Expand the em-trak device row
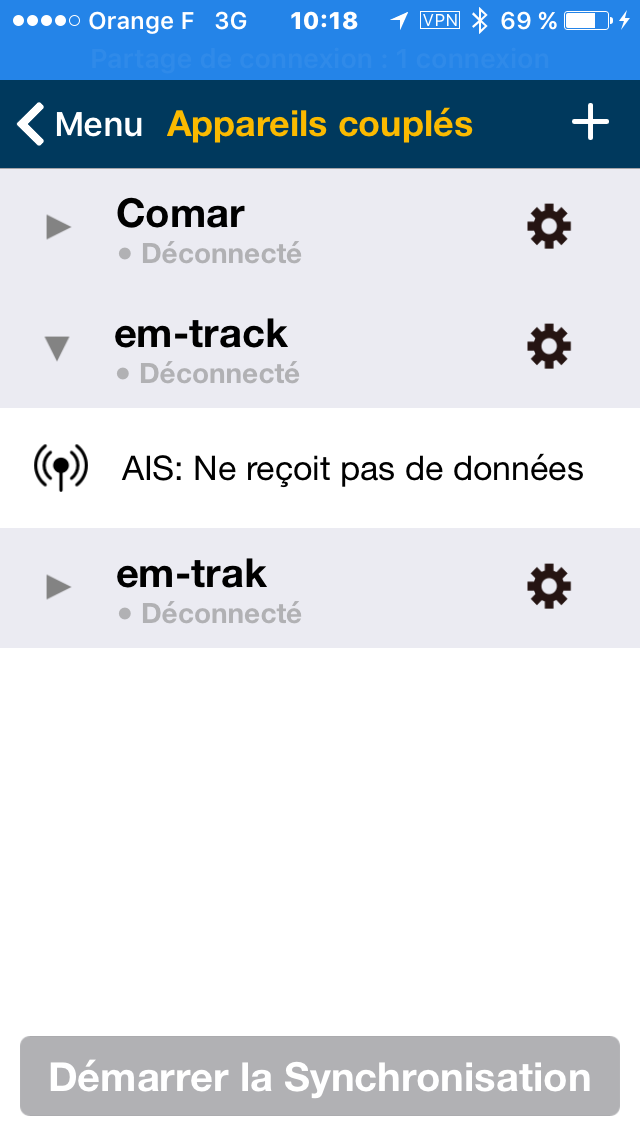The width and height of the screenshot is (640, 1136). pos(59,586)
